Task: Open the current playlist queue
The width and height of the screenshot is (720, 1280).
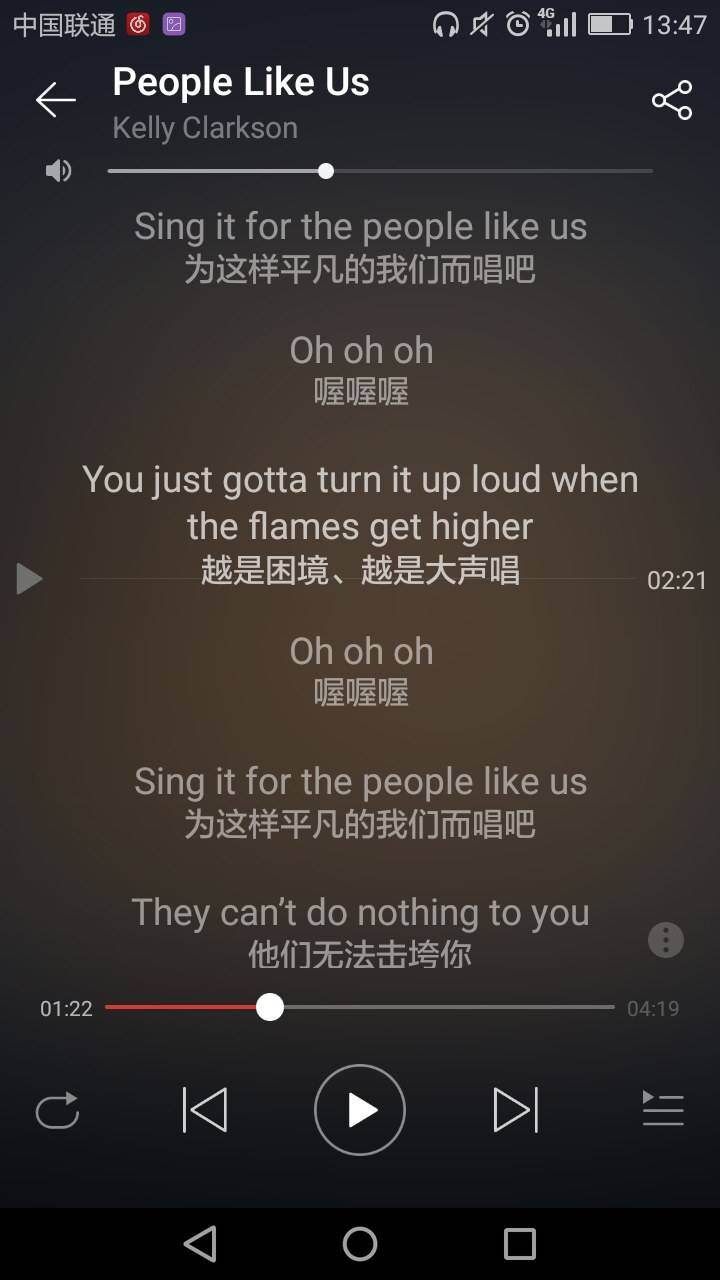Action: coord(662,1110)
